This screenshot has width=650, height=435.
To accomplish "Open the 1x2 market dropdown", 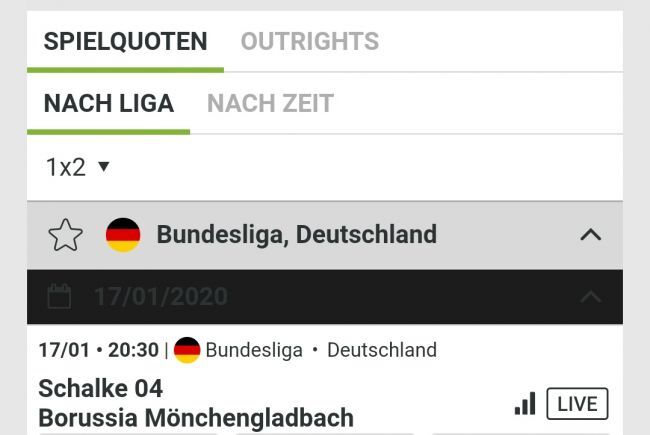I will (x=77, y=167).
